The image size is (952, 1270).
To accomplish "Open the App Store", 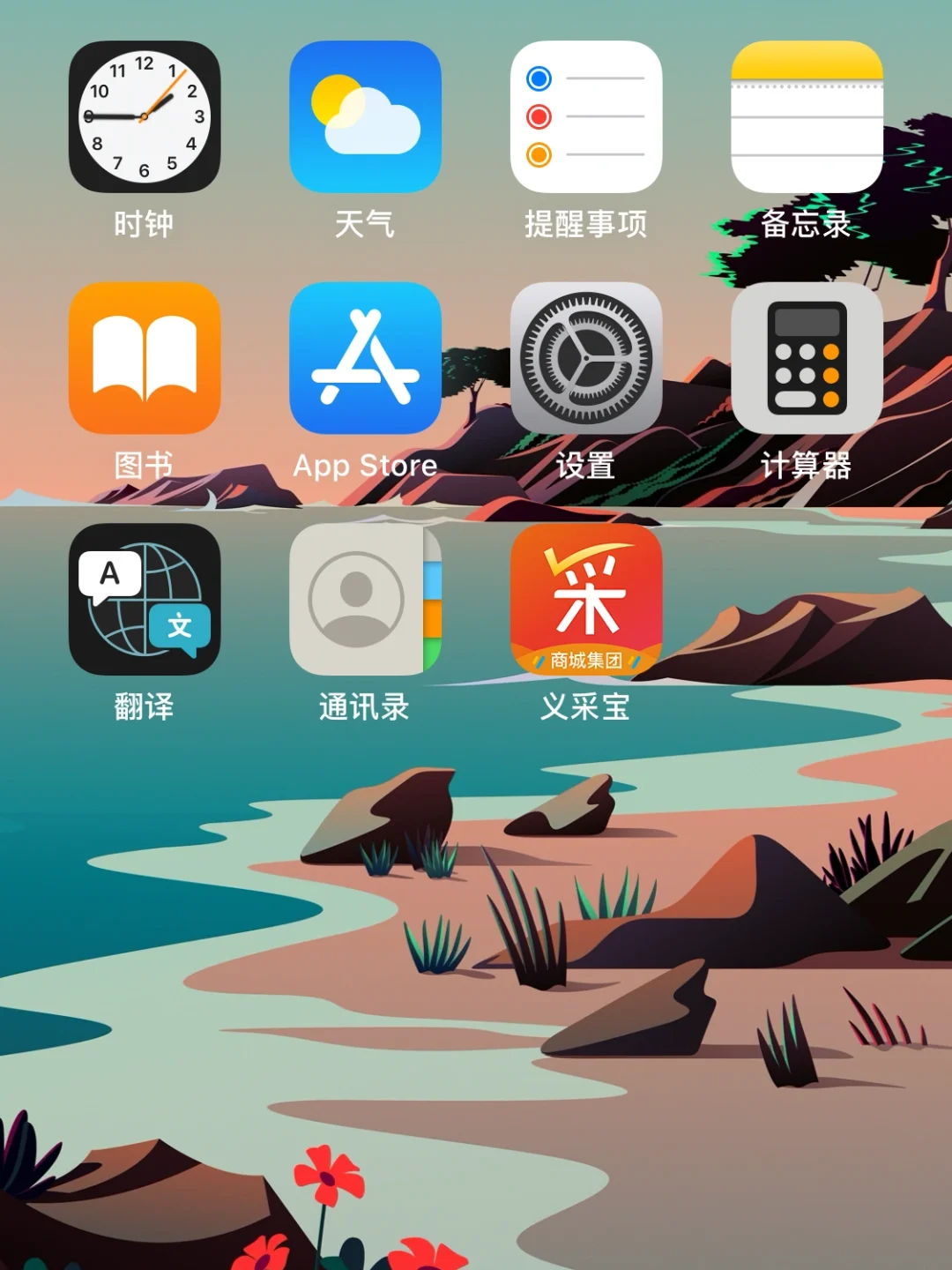I will coord(365,358).
